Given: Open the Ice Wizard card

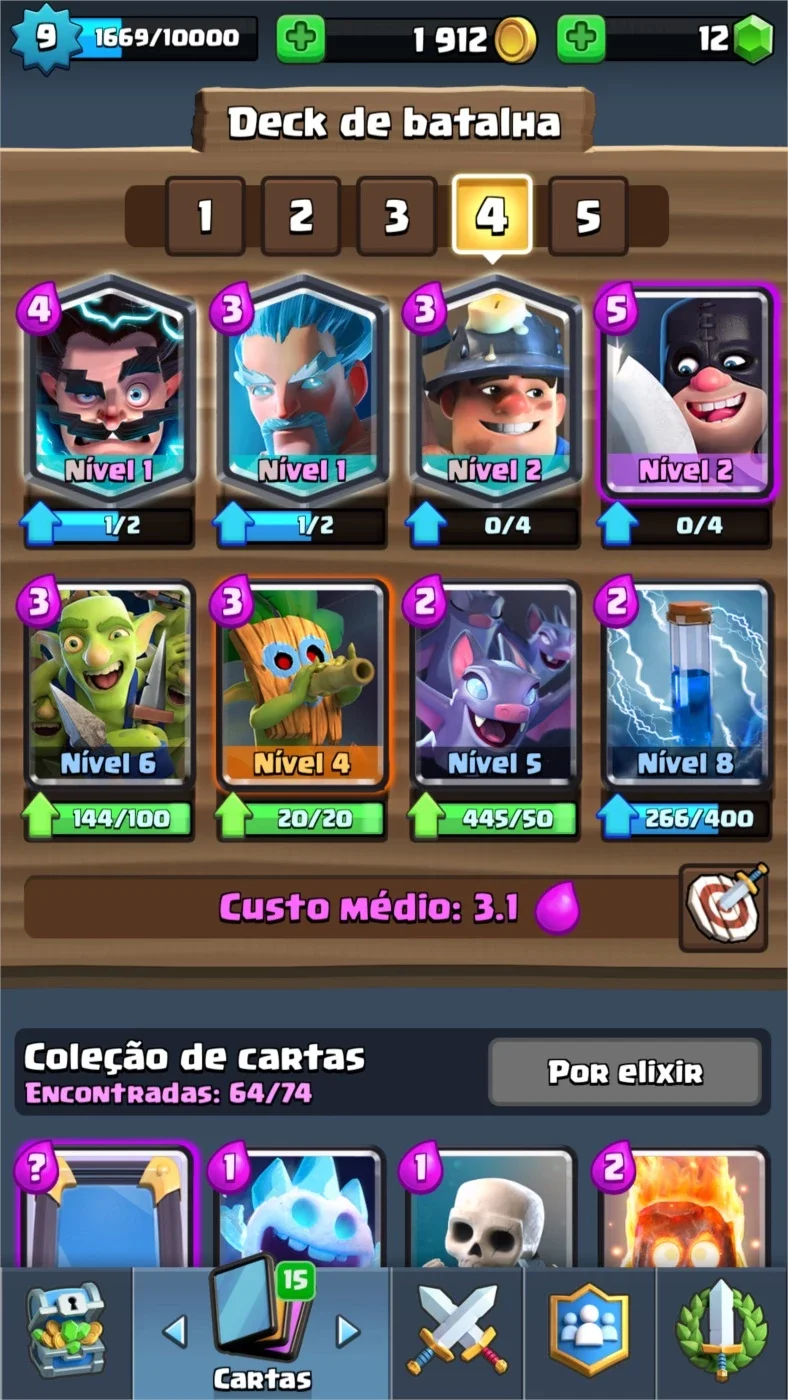Looking at the screenshot, I should 301,390.
